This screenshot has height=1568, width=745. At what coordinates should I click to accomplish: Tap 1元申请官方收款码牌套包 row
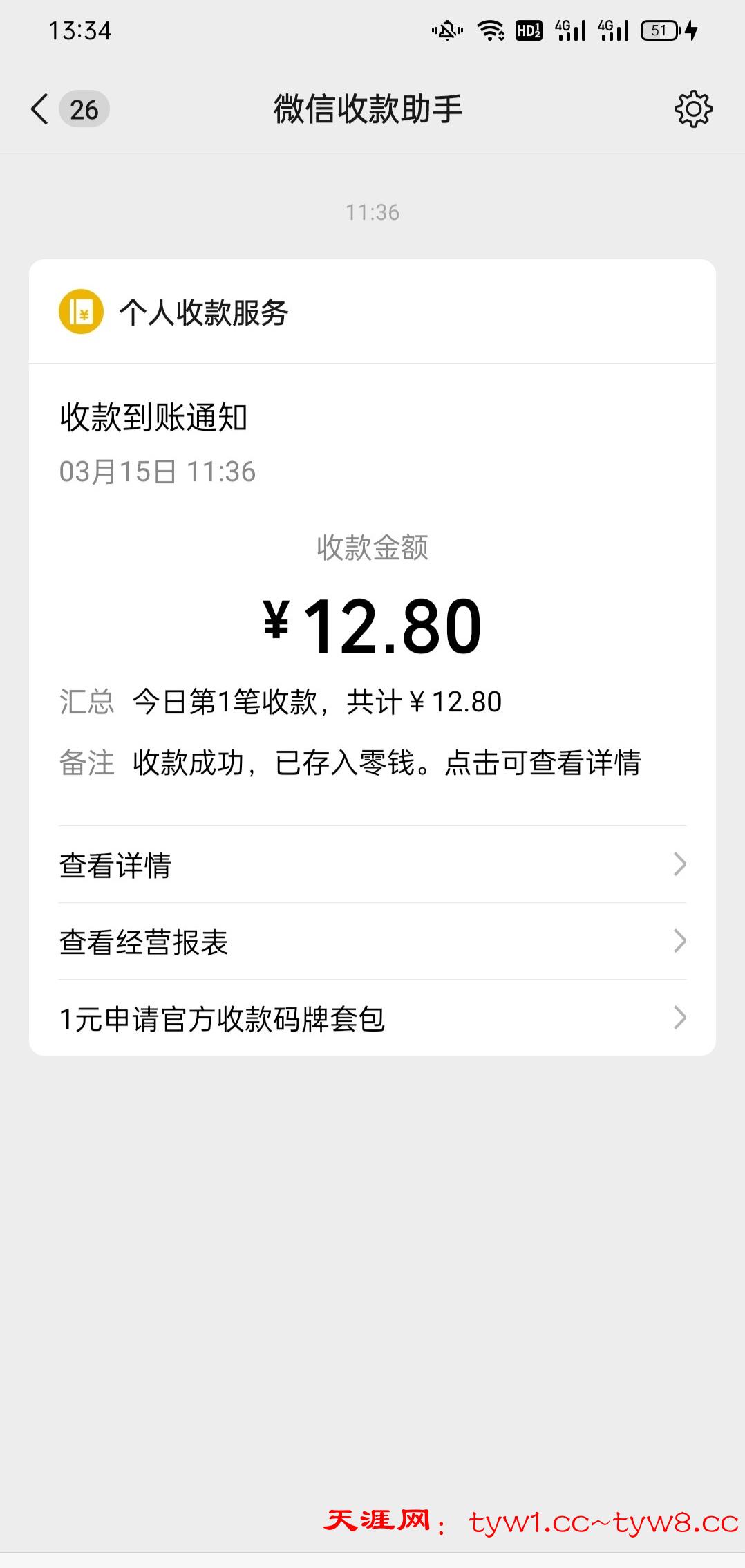[372, 1018]
